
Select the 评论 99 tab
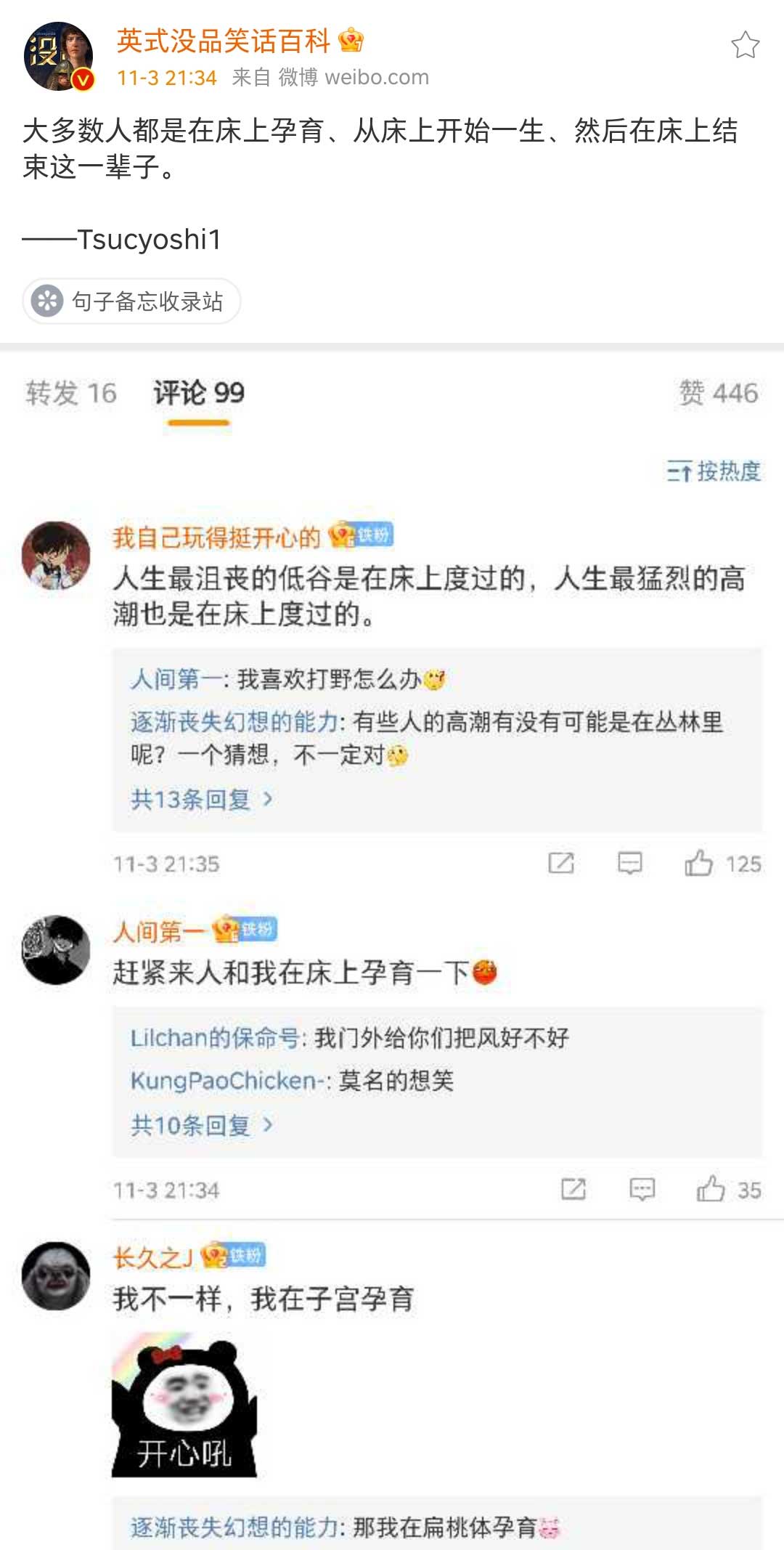199,393
